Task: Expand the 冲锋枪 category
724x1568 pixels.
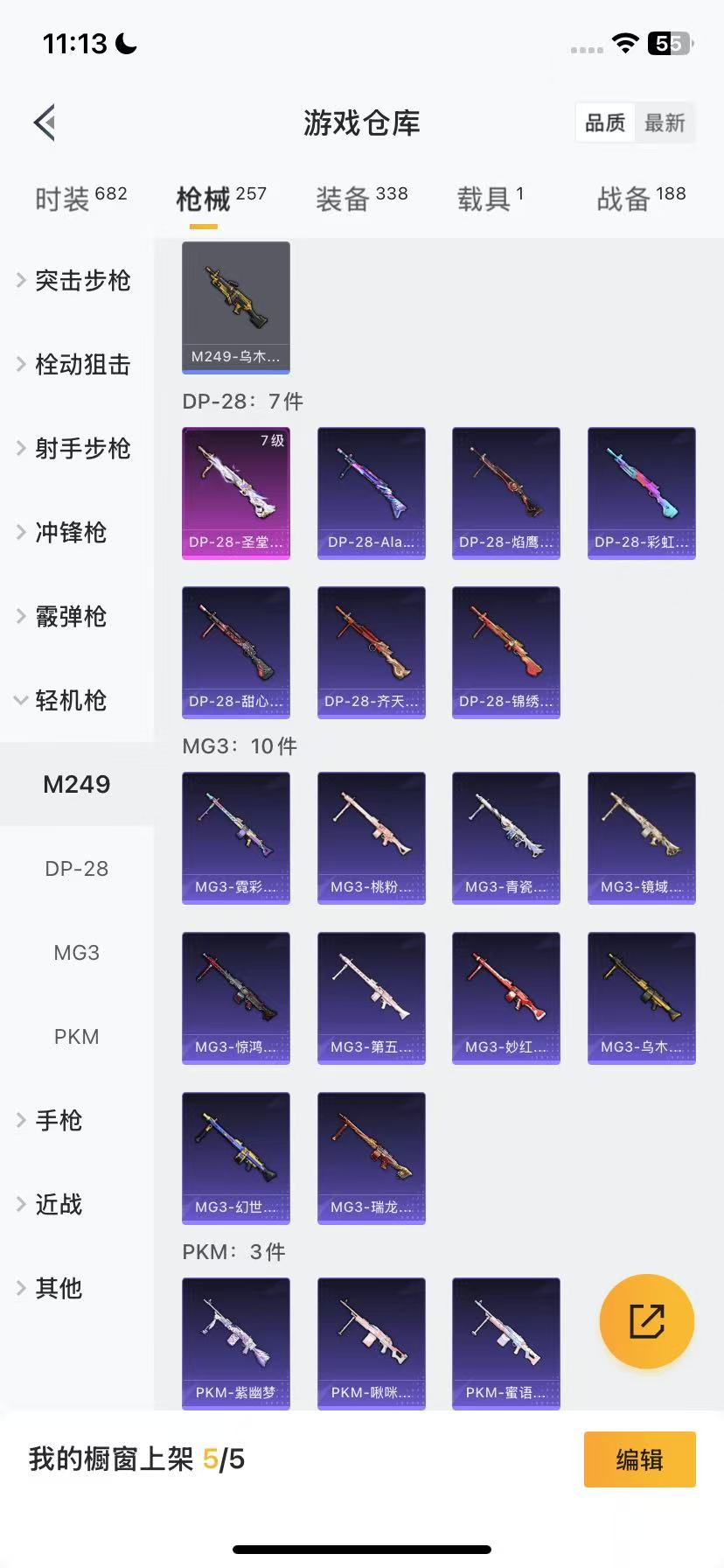Action: point(70,532)
